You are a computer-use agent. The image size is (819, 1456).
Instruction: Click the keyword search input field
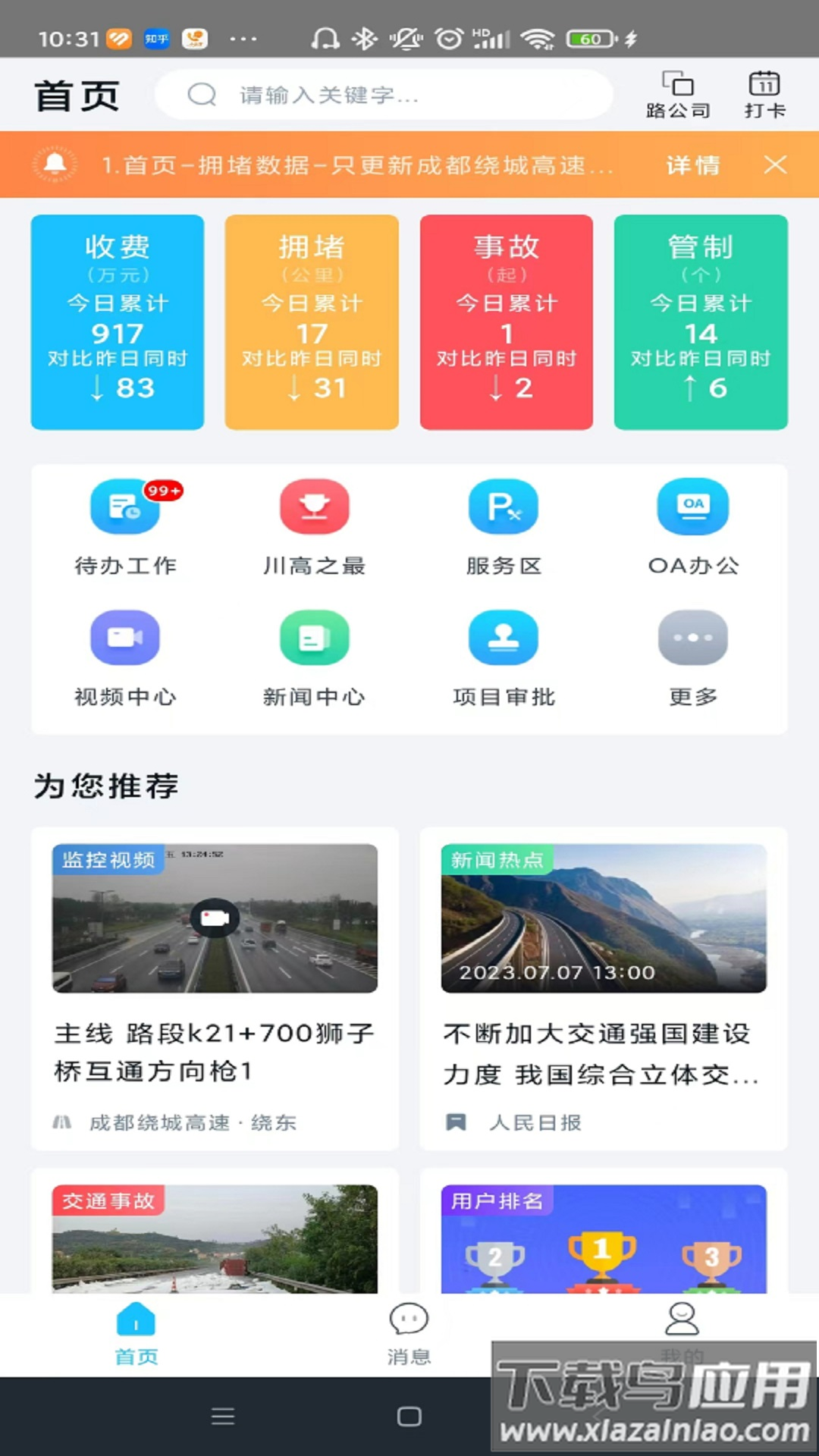pyautogui.click(x=383, y=94)
